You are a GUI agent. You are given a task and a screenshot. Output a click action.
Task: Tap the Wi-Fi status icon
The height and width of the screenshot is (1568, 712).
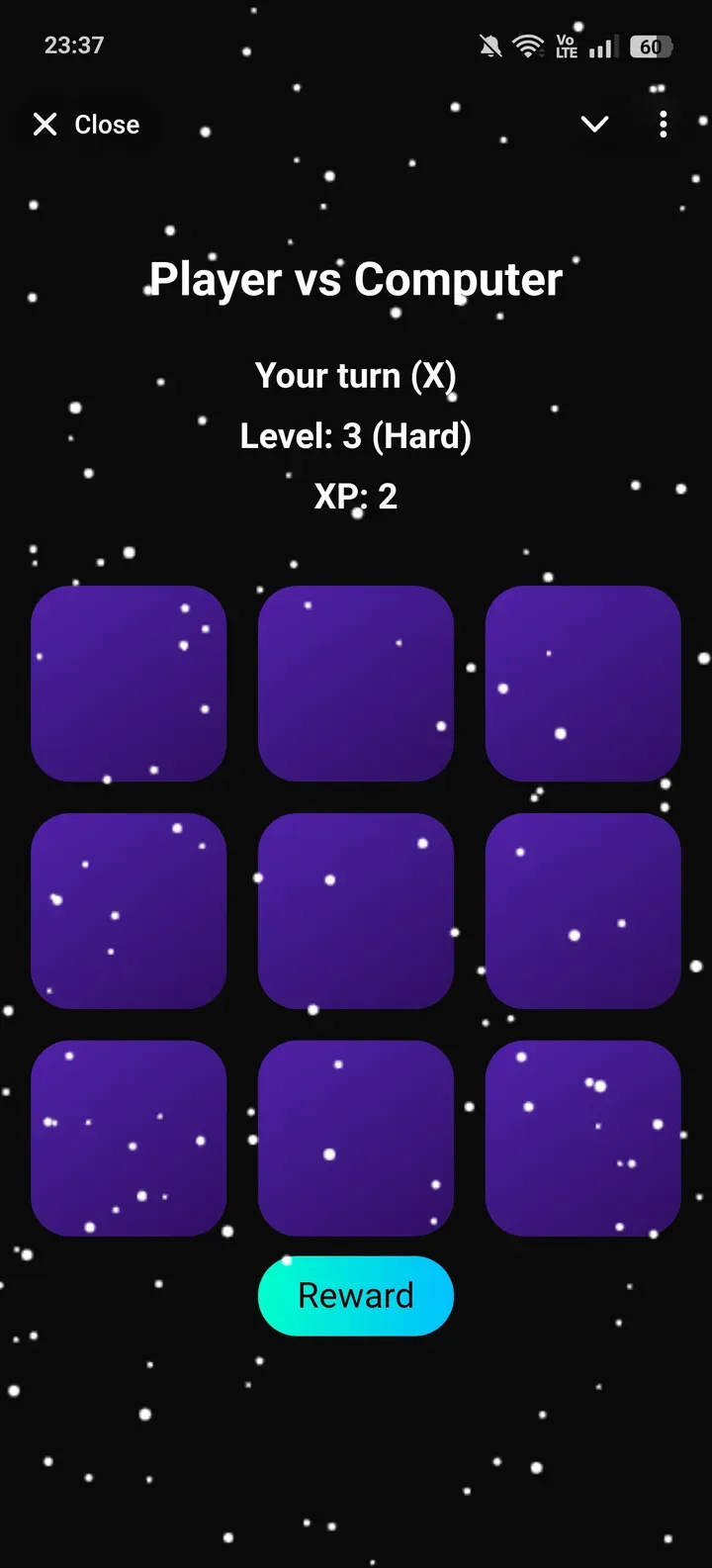coord(528,46)
